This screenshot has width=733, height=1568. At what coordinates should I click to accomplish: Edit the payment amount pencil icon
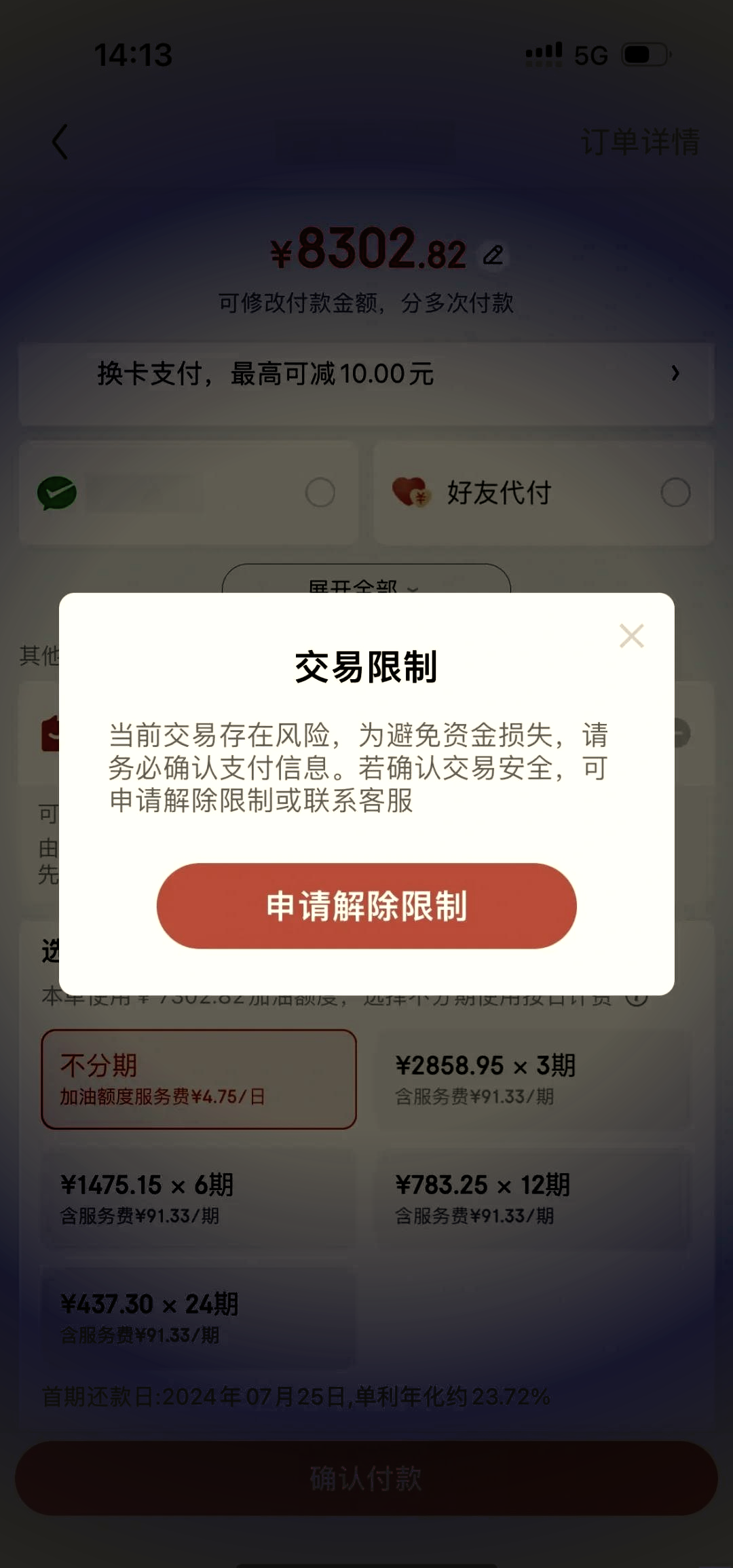pyautogui.click(x=493, y=255)
